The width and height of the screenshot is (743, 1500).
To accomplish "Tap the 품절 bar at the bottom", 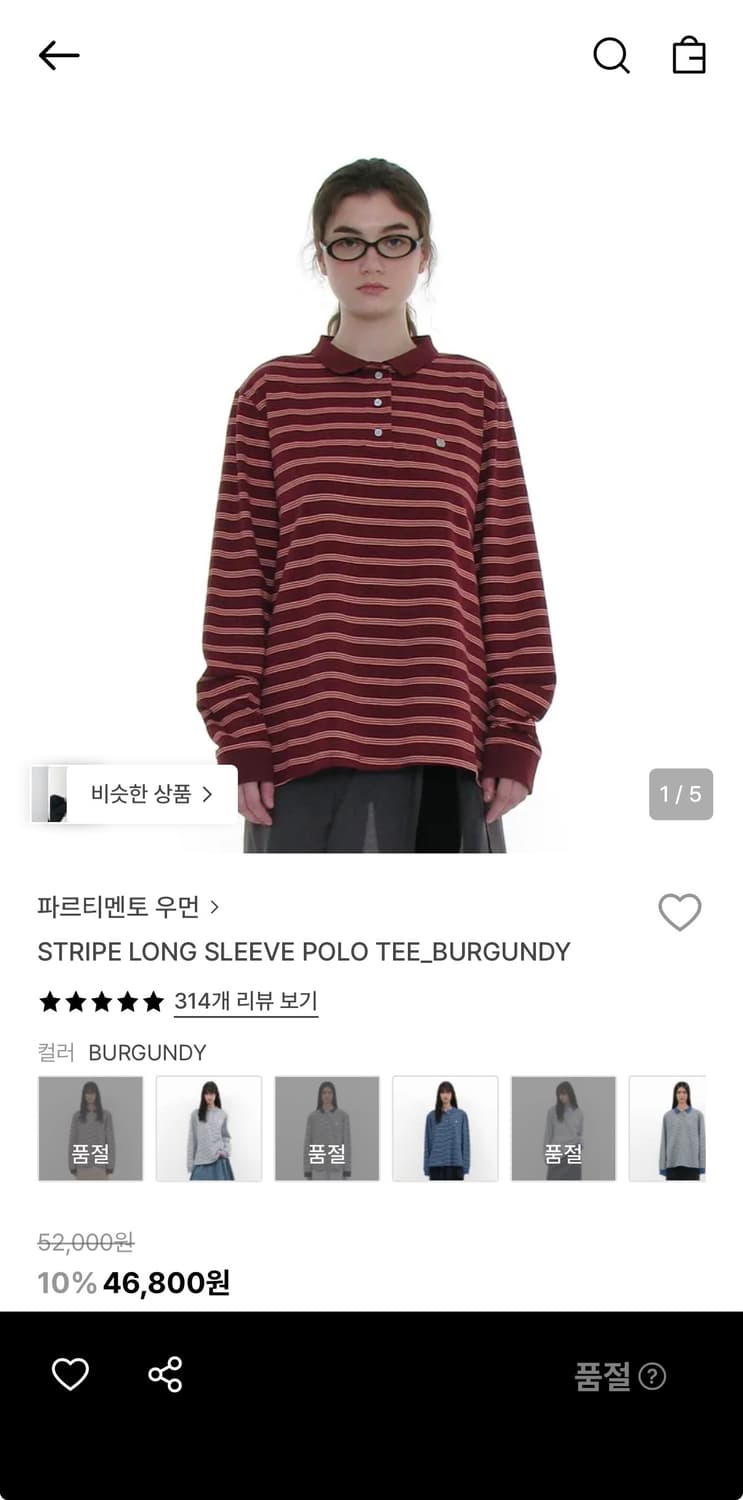I will (x=600, y=1376).
